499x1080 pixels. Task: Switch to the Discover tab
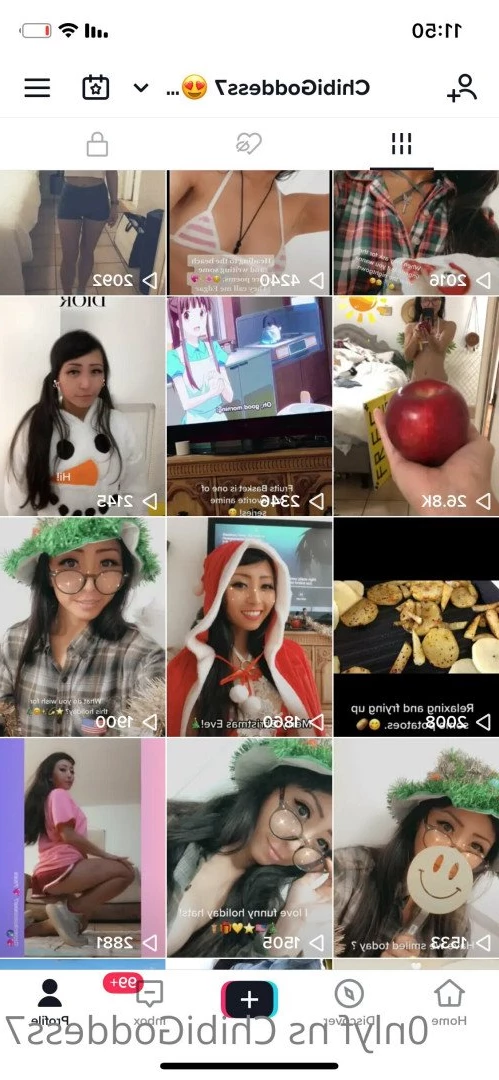point(349,1002)
